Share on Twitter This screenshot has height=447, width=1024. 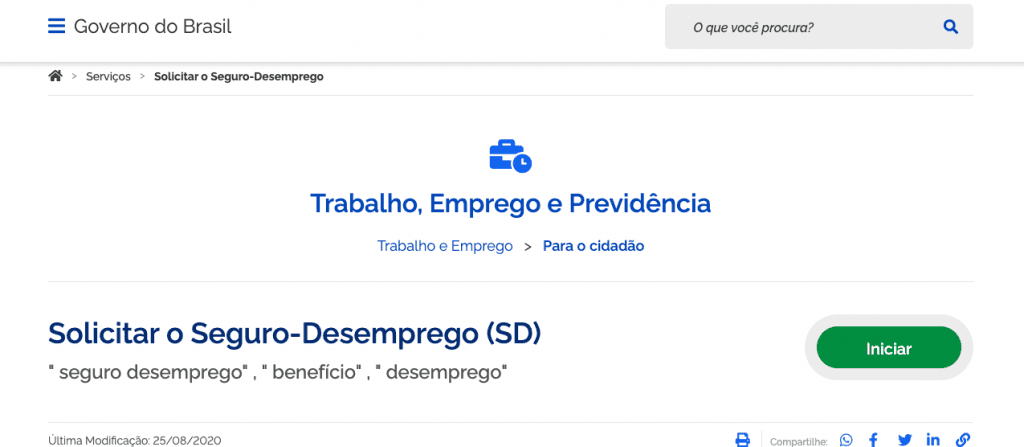tap(905, 439)
